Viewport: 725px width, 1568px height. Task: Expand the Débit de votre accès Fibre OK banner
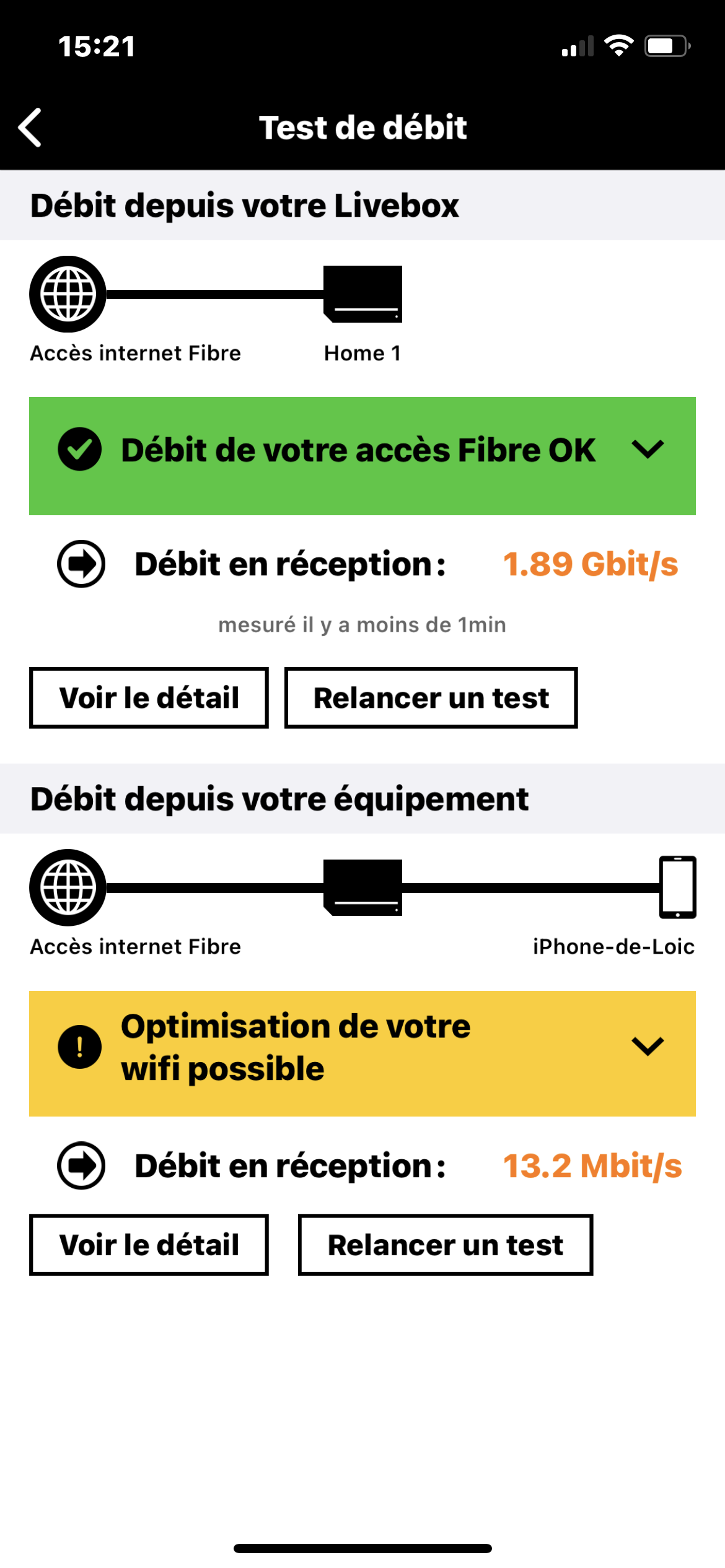click(362, 456)
